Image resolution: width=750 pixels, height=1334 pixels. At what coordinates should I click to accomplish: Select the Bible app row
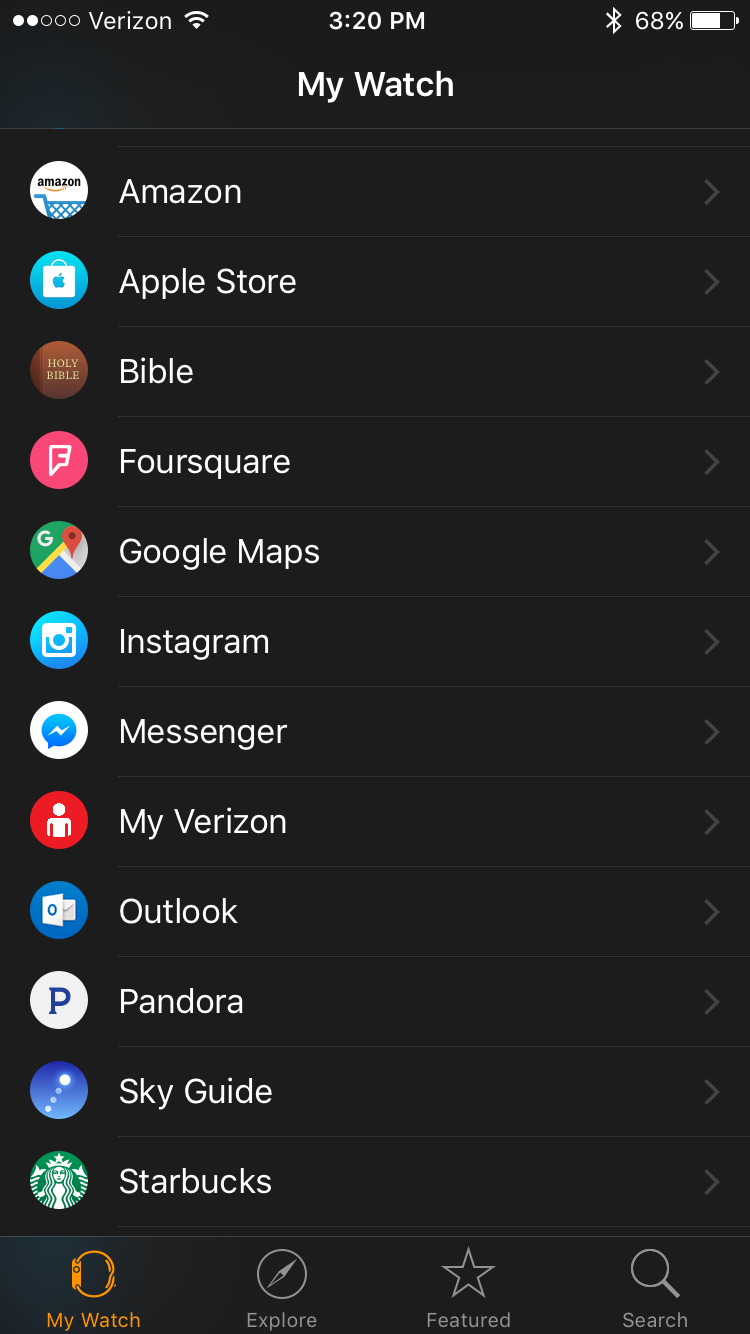tap(375, 372)
